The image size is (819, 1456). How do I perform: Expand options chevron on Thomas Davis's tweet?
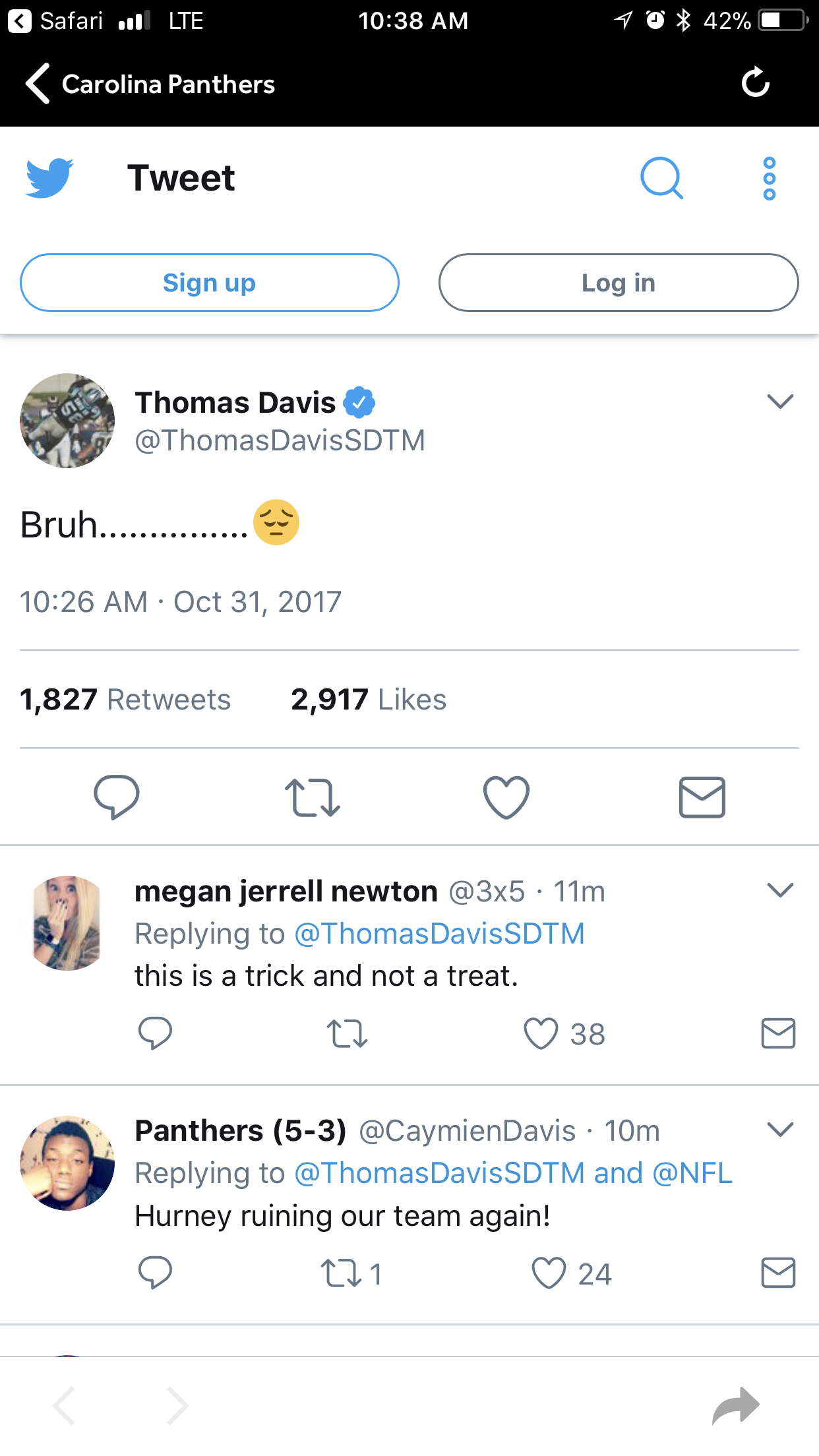click(780, 402)
